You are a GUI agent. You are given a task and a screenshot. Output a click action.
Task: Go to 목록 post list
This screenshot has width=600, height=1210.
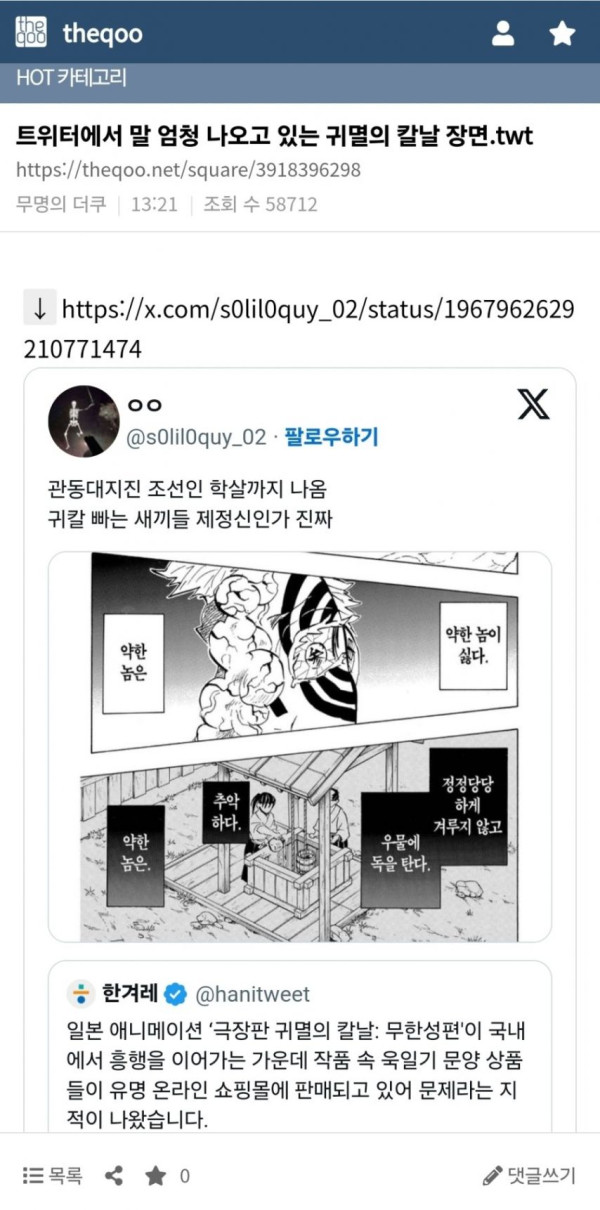coord(52,1176)
